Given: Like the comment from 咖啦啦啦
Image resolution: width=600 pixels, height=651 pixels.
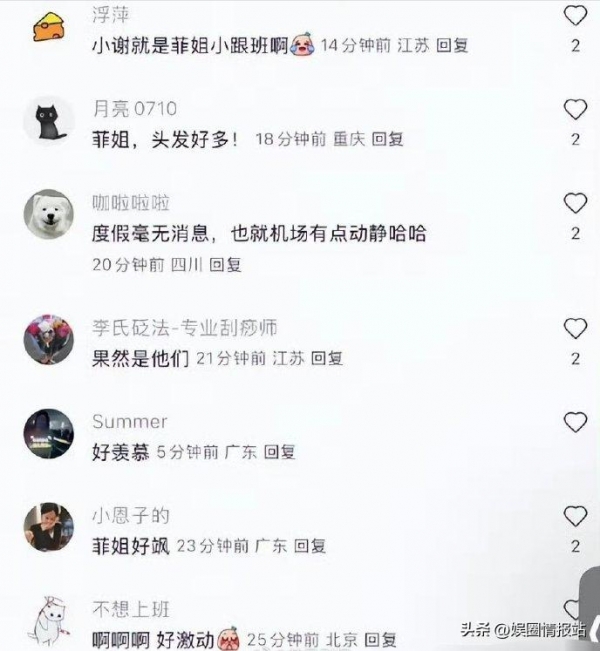Looking at the screenshot, I should tap(575, 204).
